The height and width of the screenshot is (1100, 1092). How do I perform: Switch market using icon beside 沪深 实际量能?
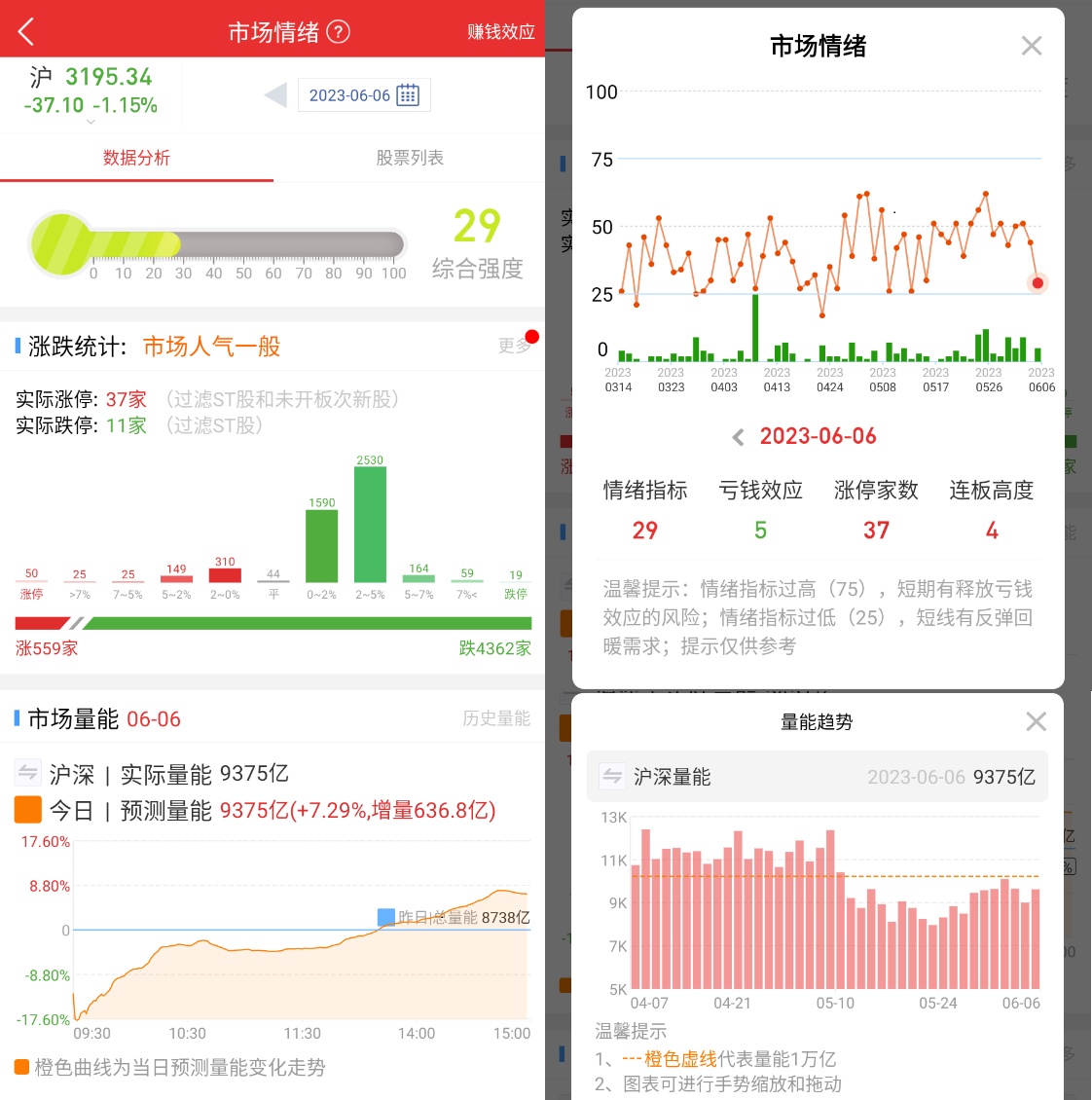click(28, 773)
